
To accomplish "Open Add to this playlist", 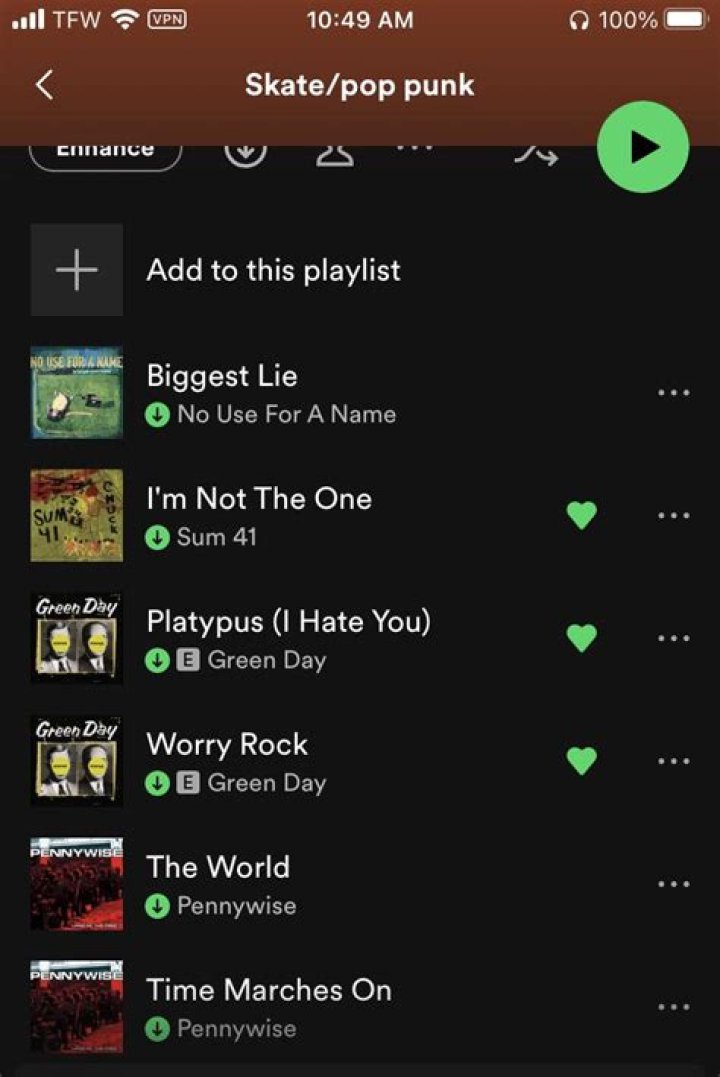I will (x=273, y=270).
